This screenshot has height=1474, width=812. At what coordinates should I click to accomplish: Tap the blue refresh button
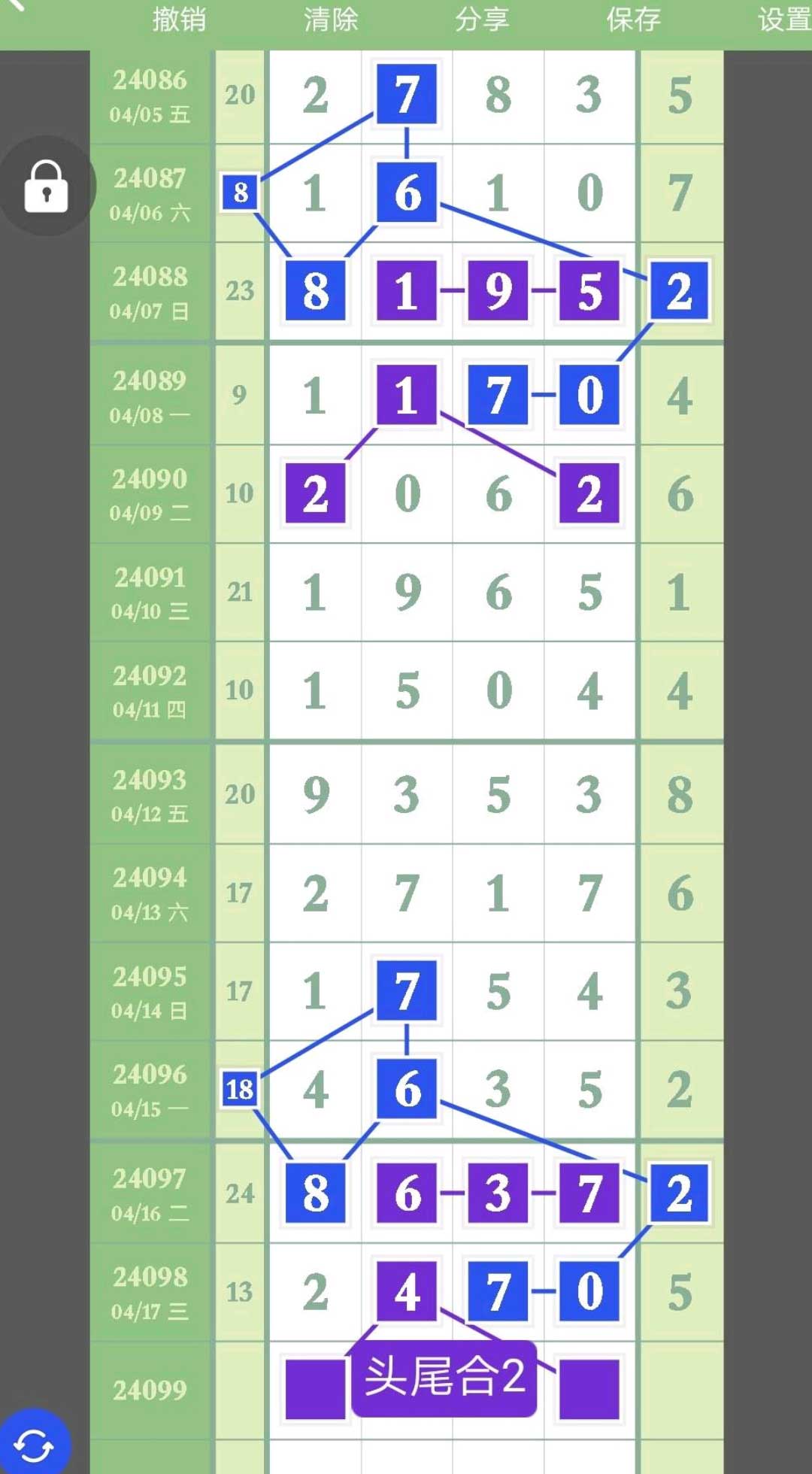pyautogui.click(x=34, y=1444)
